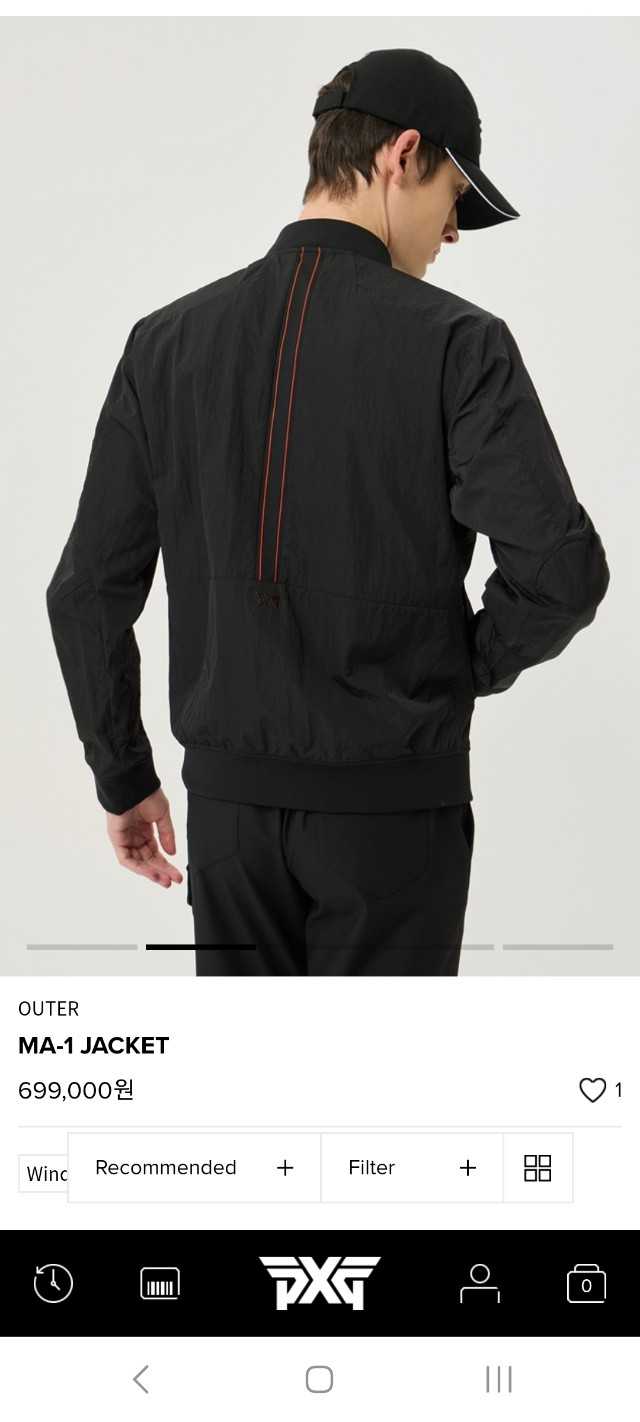Go back using system navigation
The height and width of the screenshot is (1422, 640).
(141, 1379)
